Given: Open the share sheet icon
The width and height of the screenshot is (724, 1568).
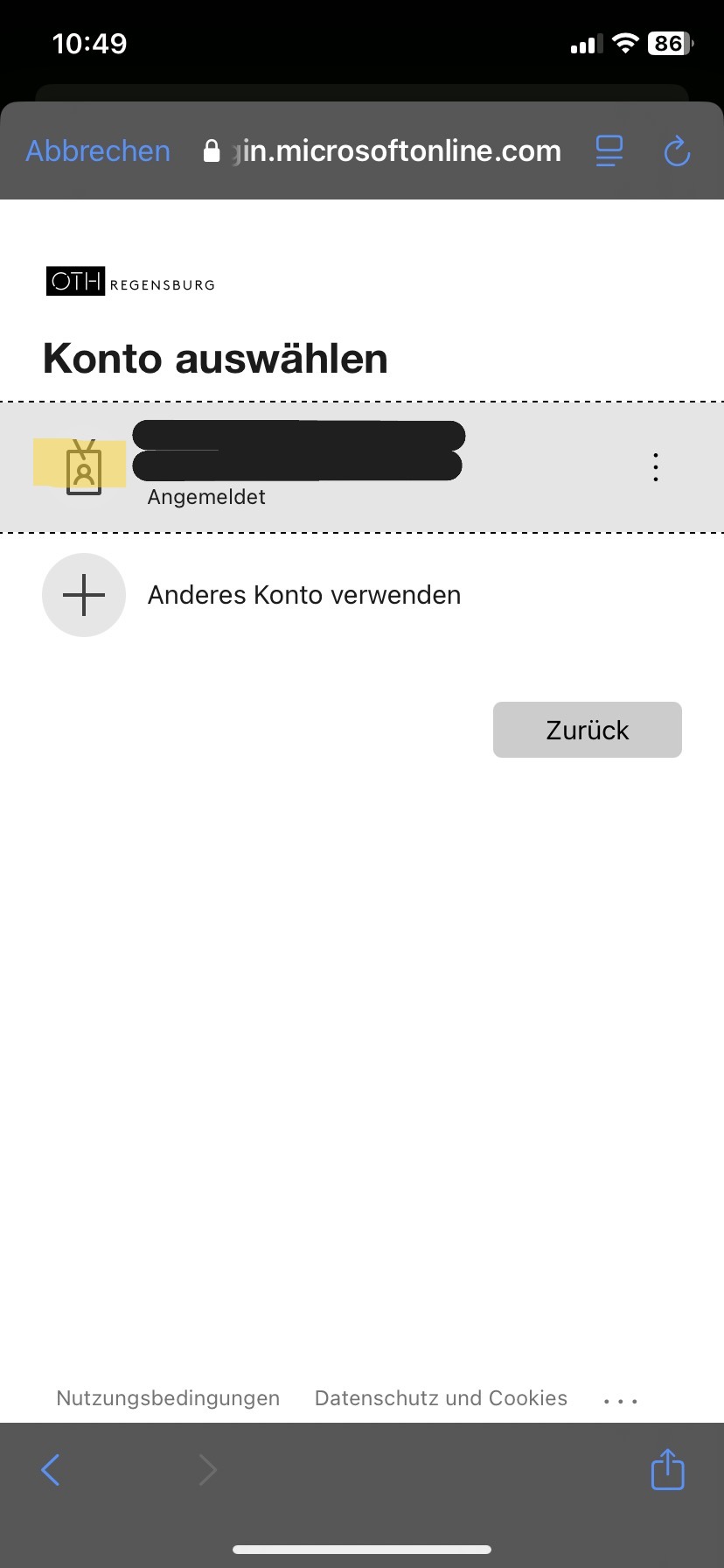Looking at the screenshot, I should (x=667, y=1470).
